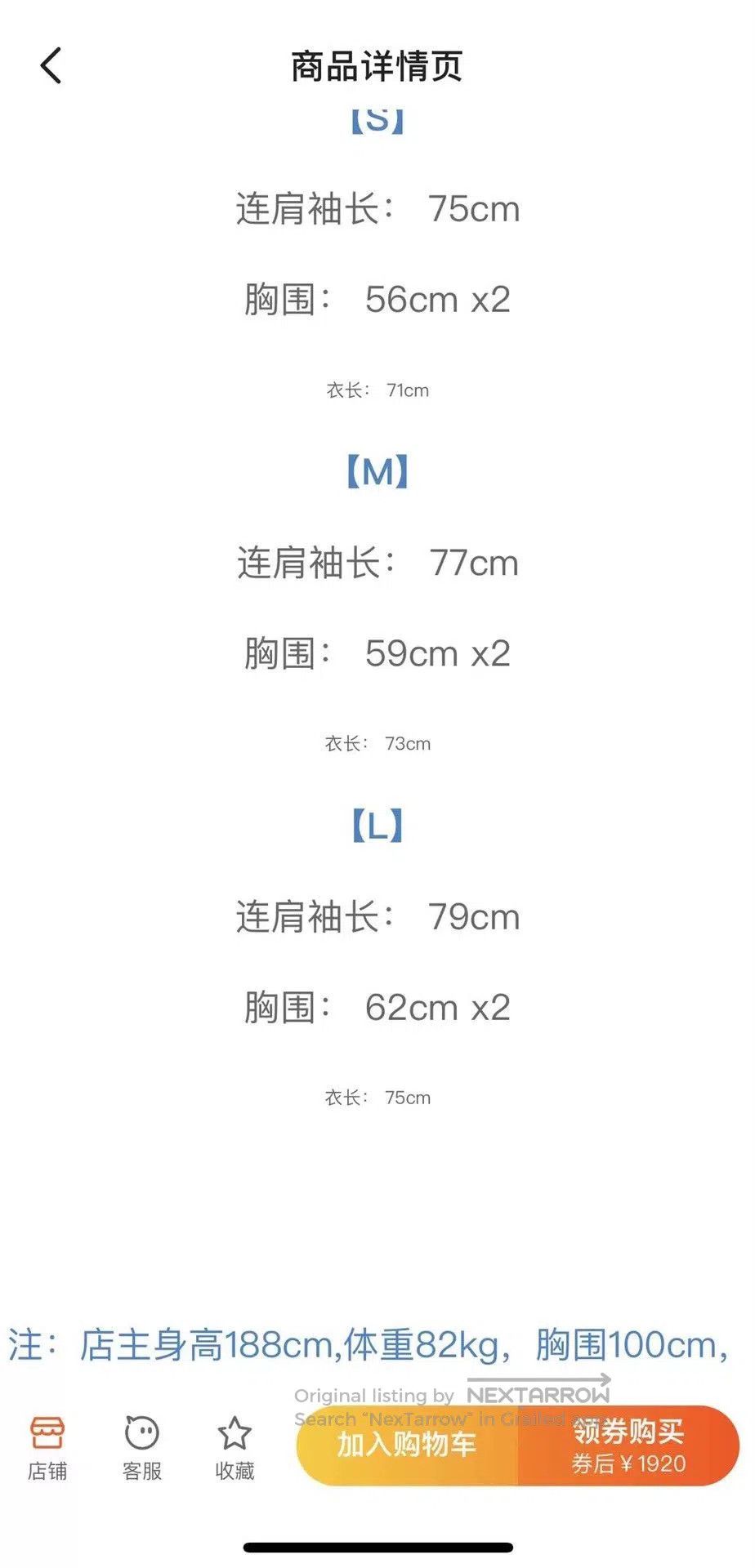Open the 店铺 store page

point(47,1448)
